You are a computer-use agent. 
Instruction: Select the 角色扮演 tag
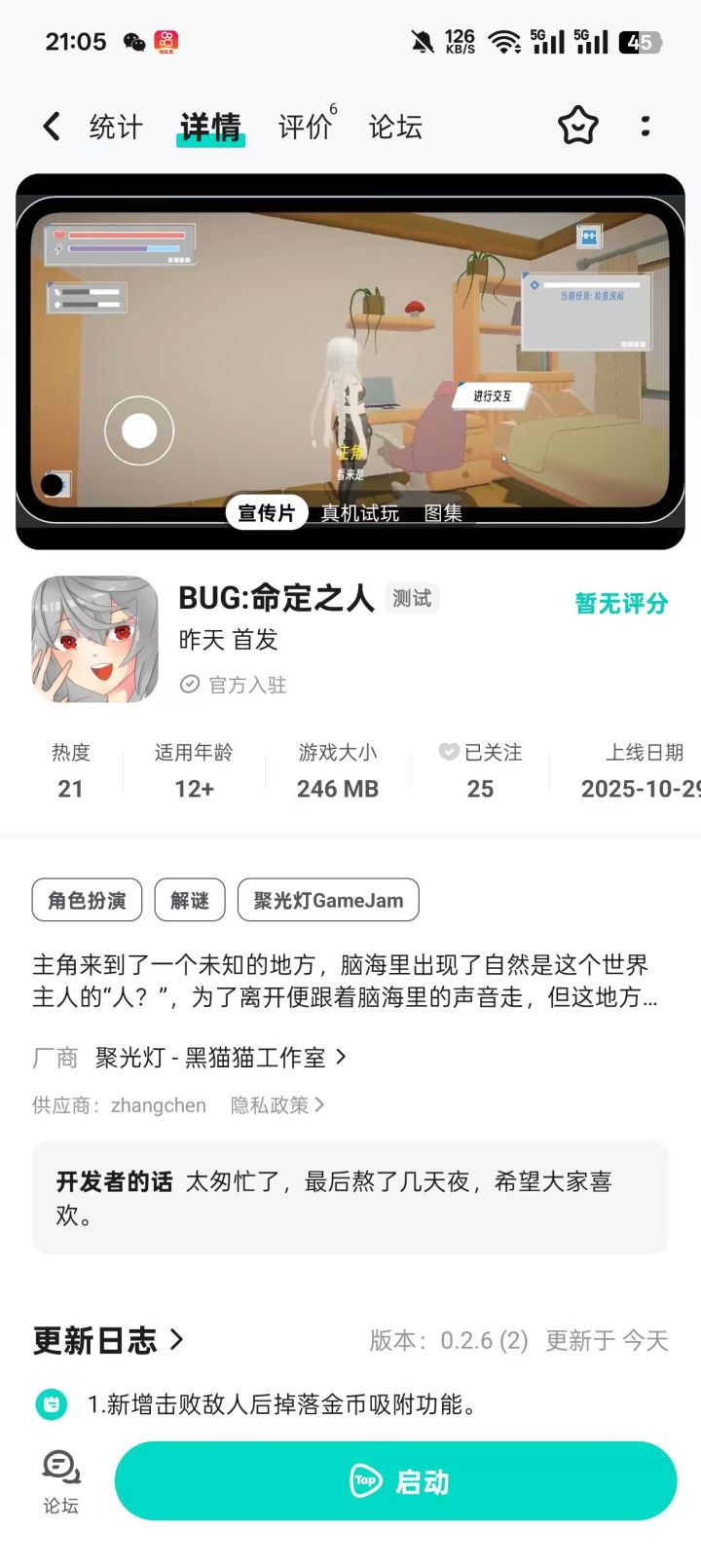click(x=86, y=900)
